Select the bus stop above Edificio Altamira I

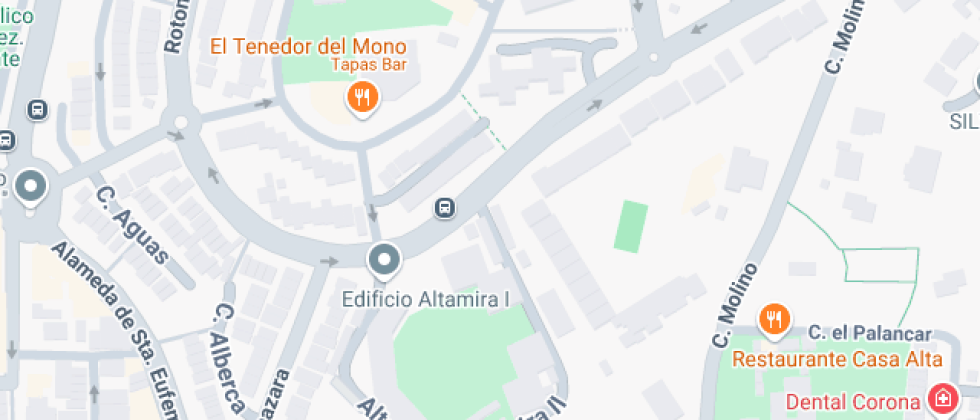(445, 208)
